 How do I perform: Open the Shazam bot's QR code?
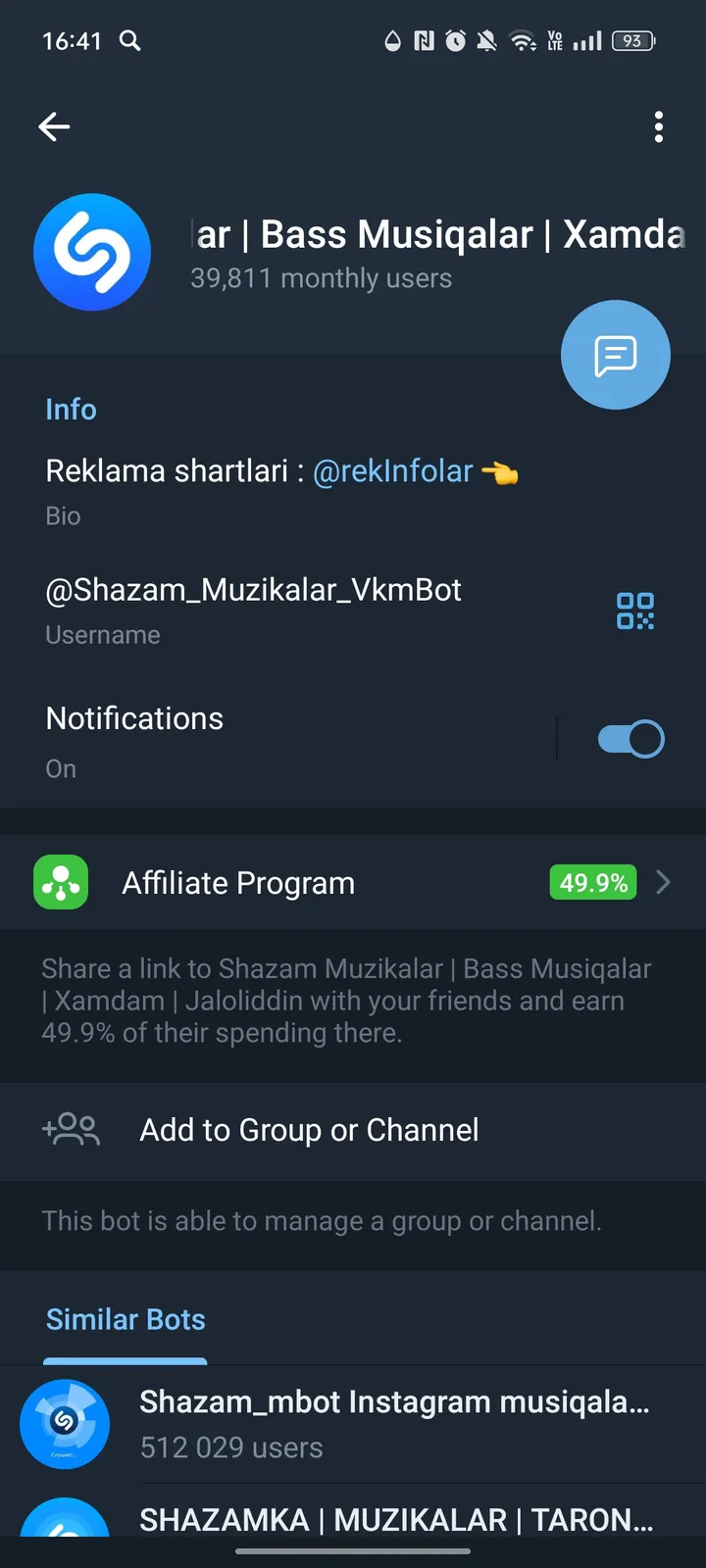[634, 611]
